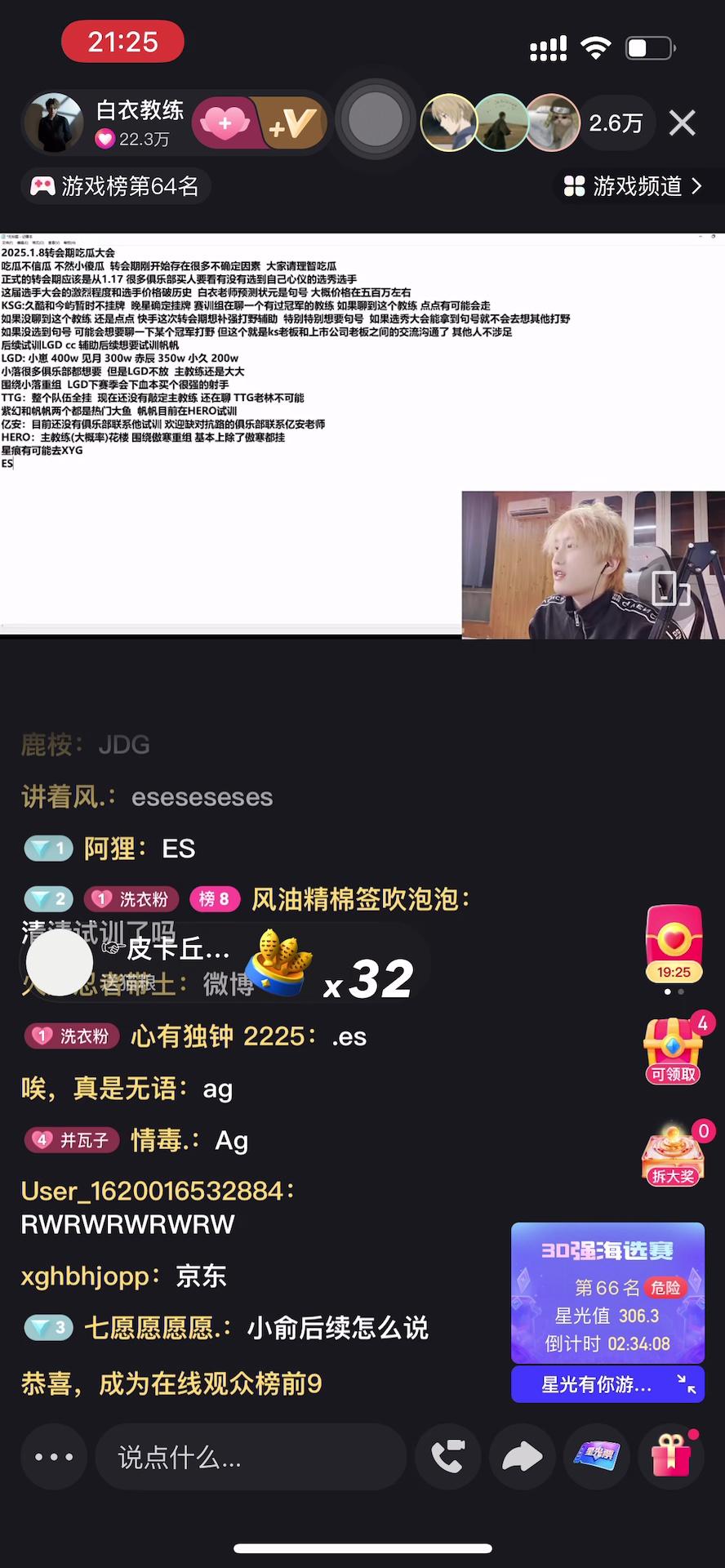The width and height of the screenshot is (725, 1568).
Task: Go to 游戏频道
Action: pyautogui.click(x=633, y=186)
